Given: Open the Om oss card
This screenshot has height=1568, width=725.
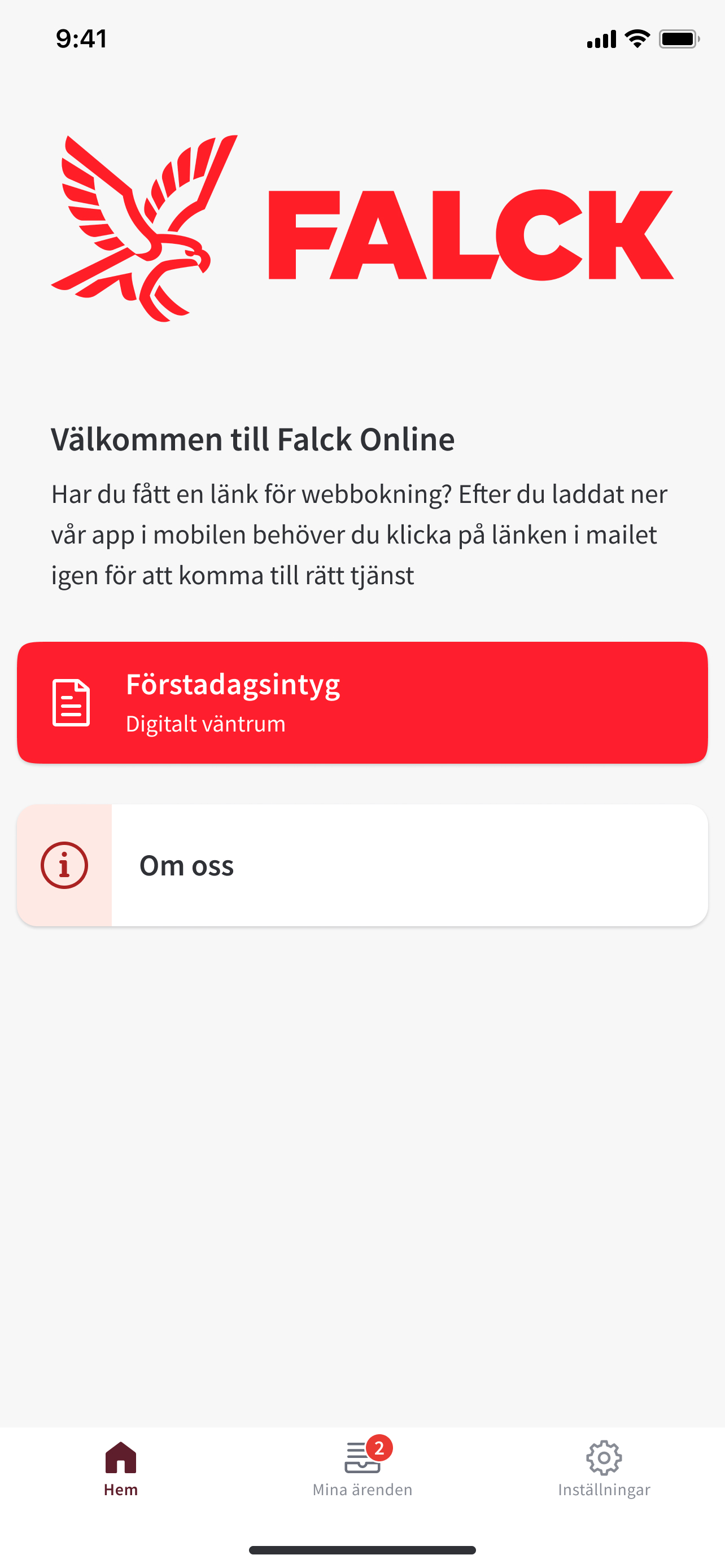Looking at the screenshot, I should click(x=362, y=866).
